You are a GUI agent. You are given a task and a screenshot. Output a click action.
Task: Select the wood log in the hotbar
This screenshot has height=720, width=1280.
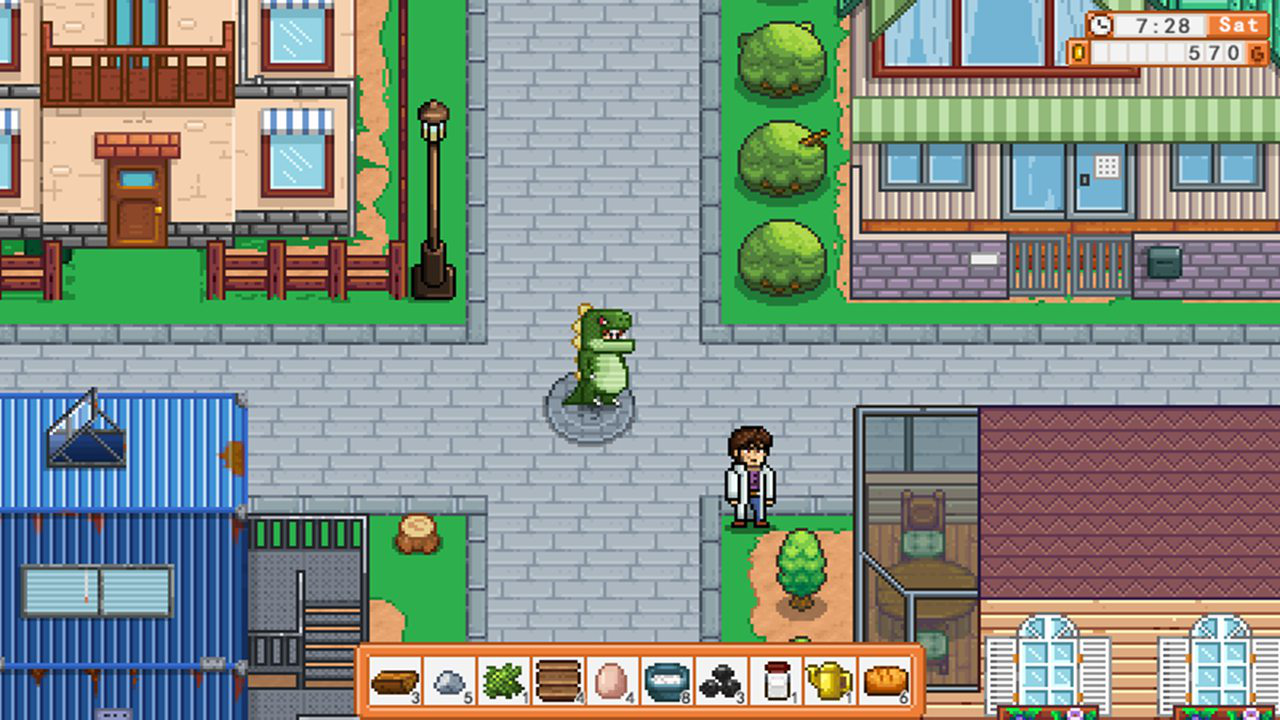coord(395,682)
